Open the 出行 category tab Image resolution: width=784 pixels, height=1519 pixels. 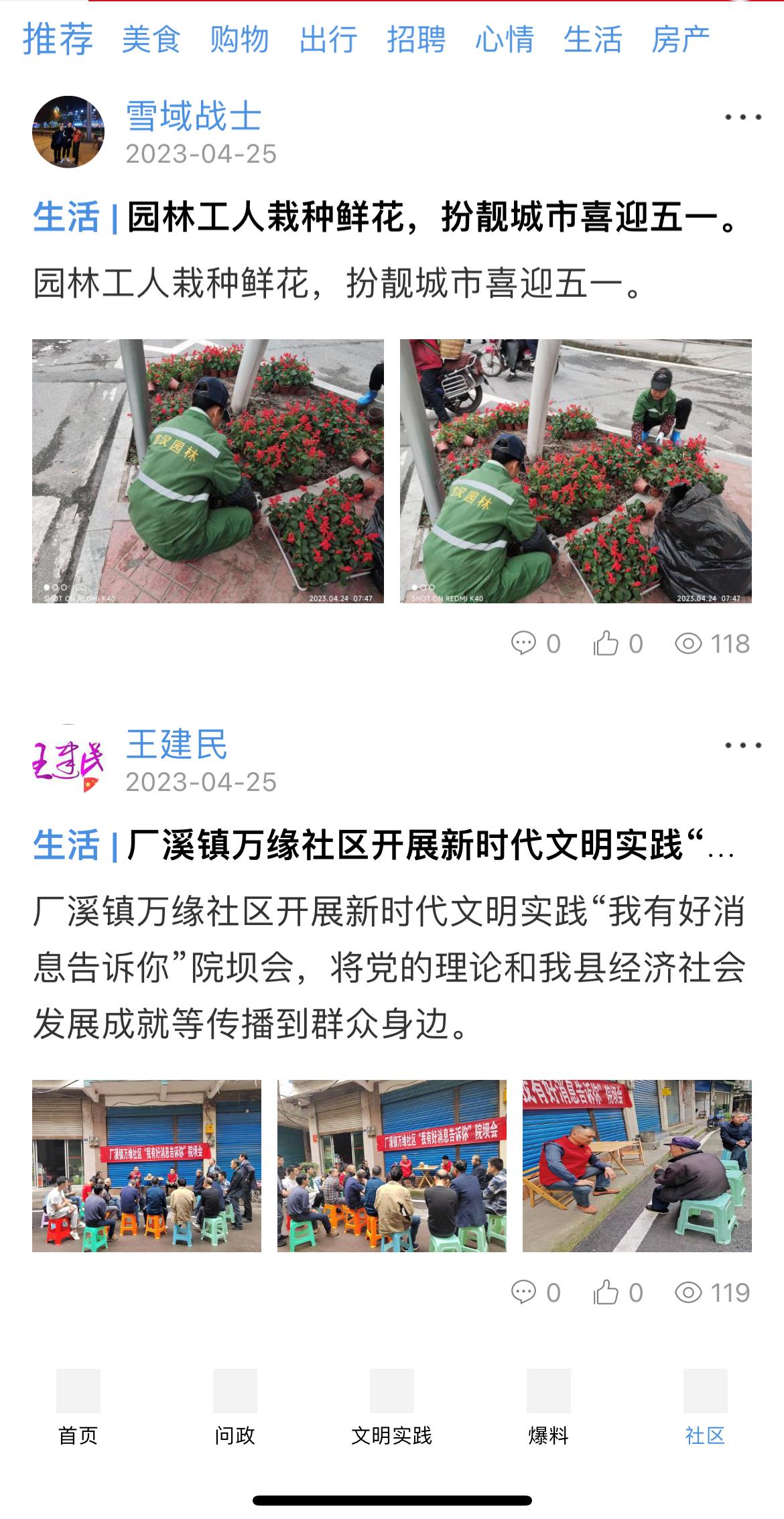(x=328, y=40)
